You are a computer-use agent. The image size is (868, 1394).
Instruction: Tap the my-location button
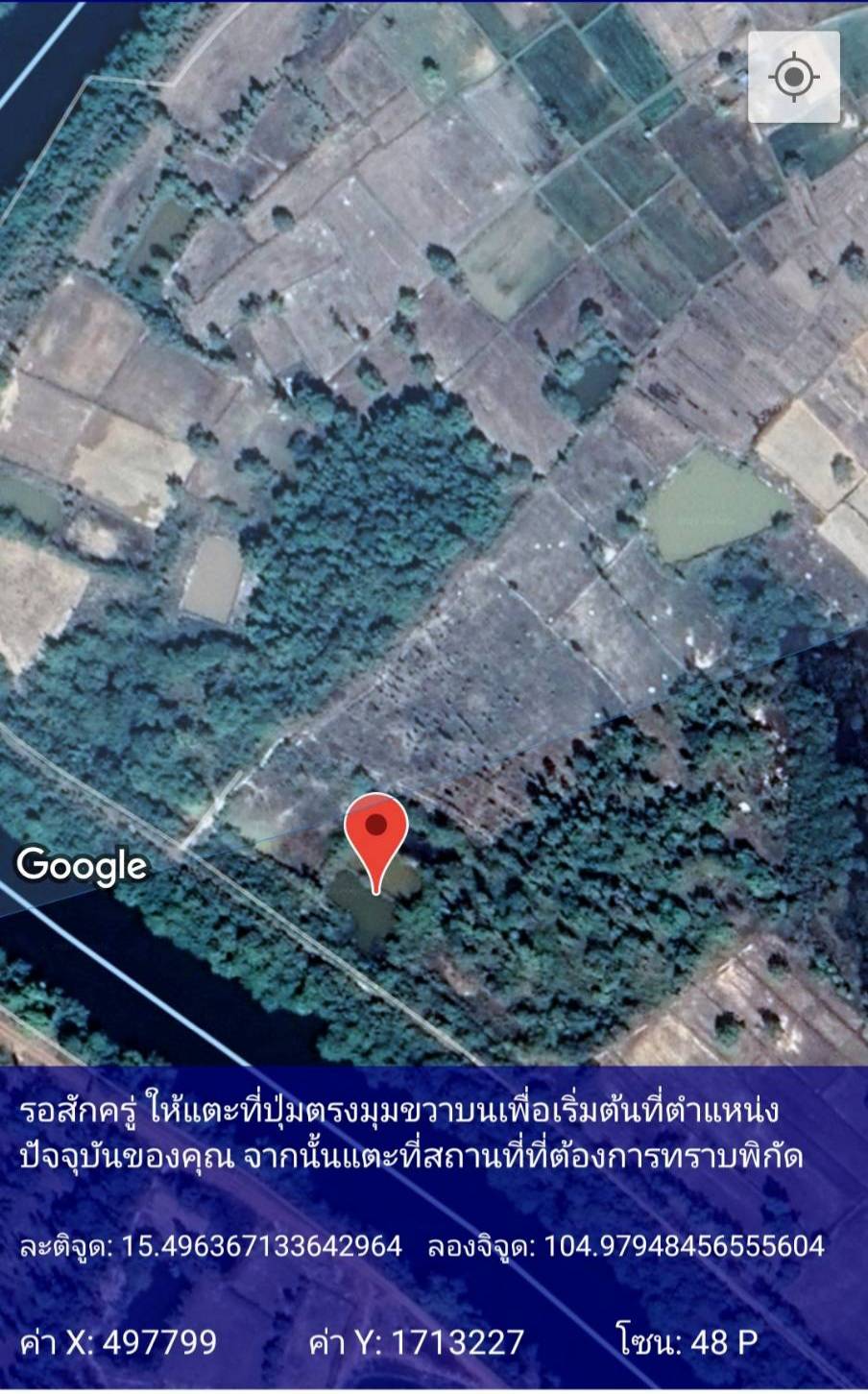pos(794,77)
